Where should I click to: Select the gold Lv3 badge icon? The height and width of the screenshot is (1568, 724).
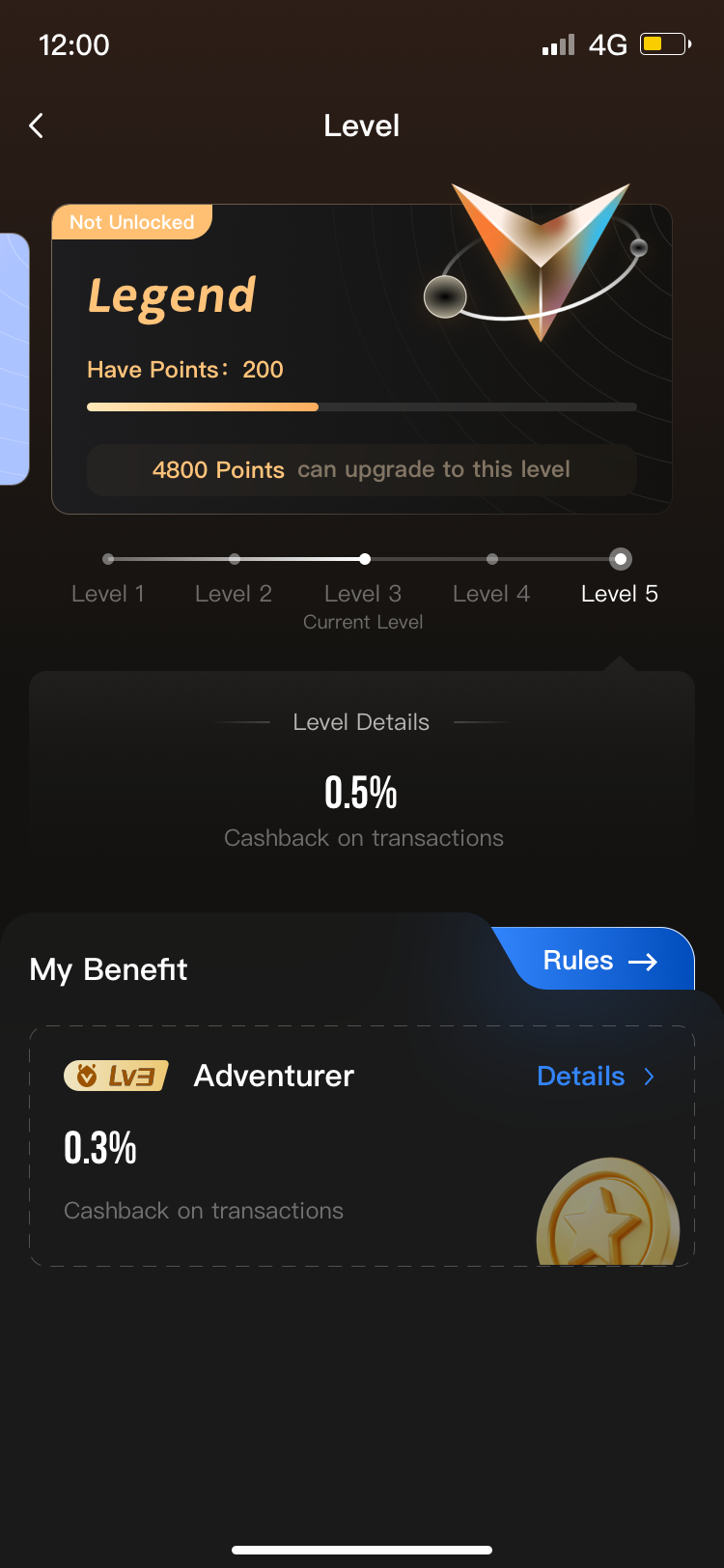[116, 1075]
